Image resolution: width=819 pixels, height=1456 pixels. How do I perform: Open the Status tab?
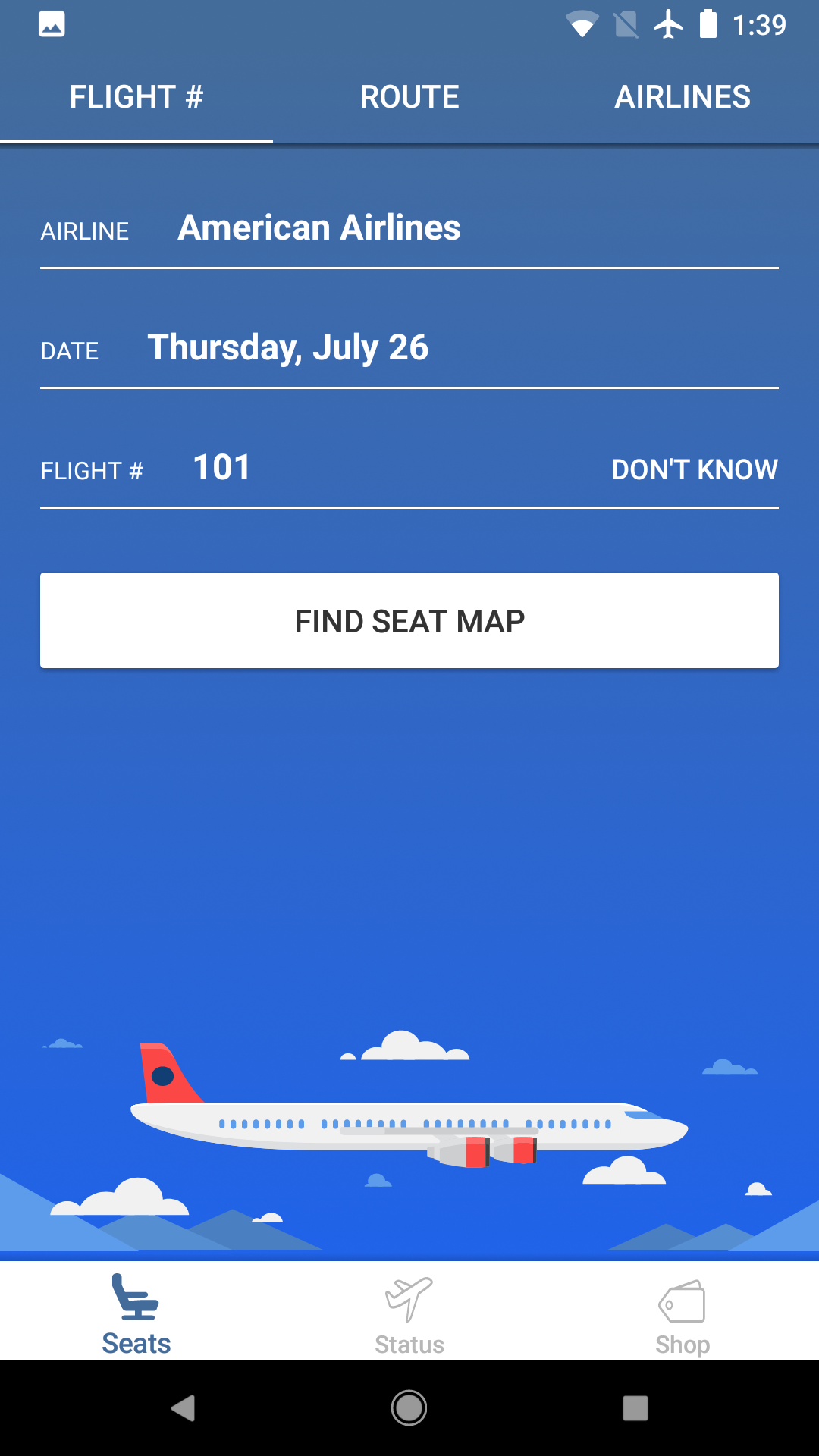409,1315
